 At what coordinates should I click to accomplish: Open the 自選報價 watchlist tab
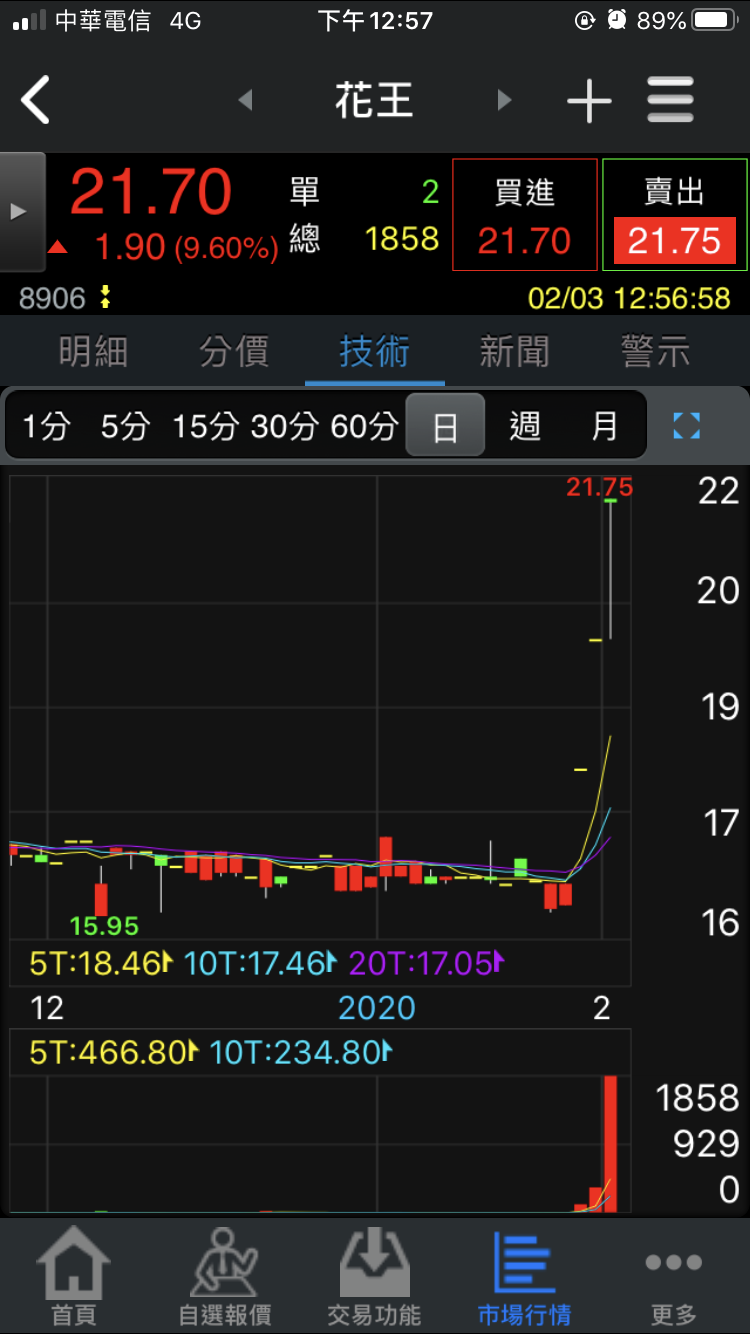pyautogui.click(x=225, y=1276)
